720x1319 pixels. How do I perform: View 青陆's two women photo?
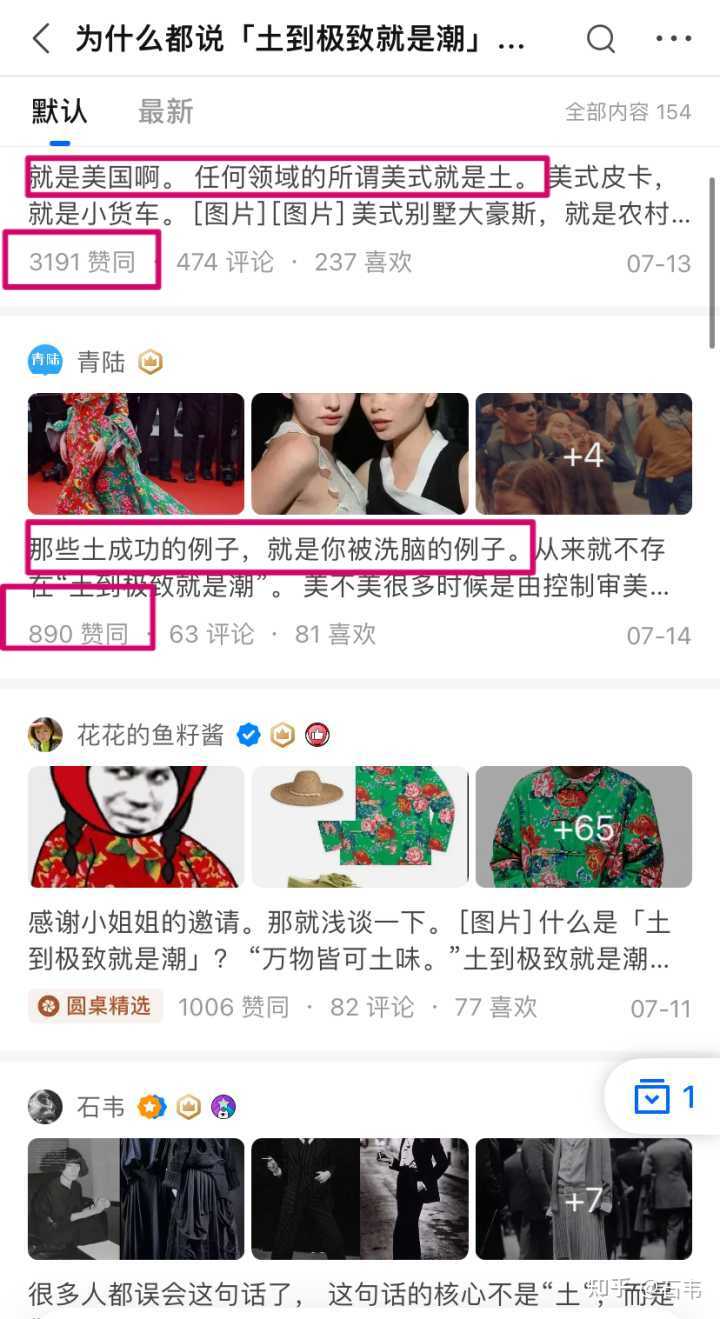359,453
